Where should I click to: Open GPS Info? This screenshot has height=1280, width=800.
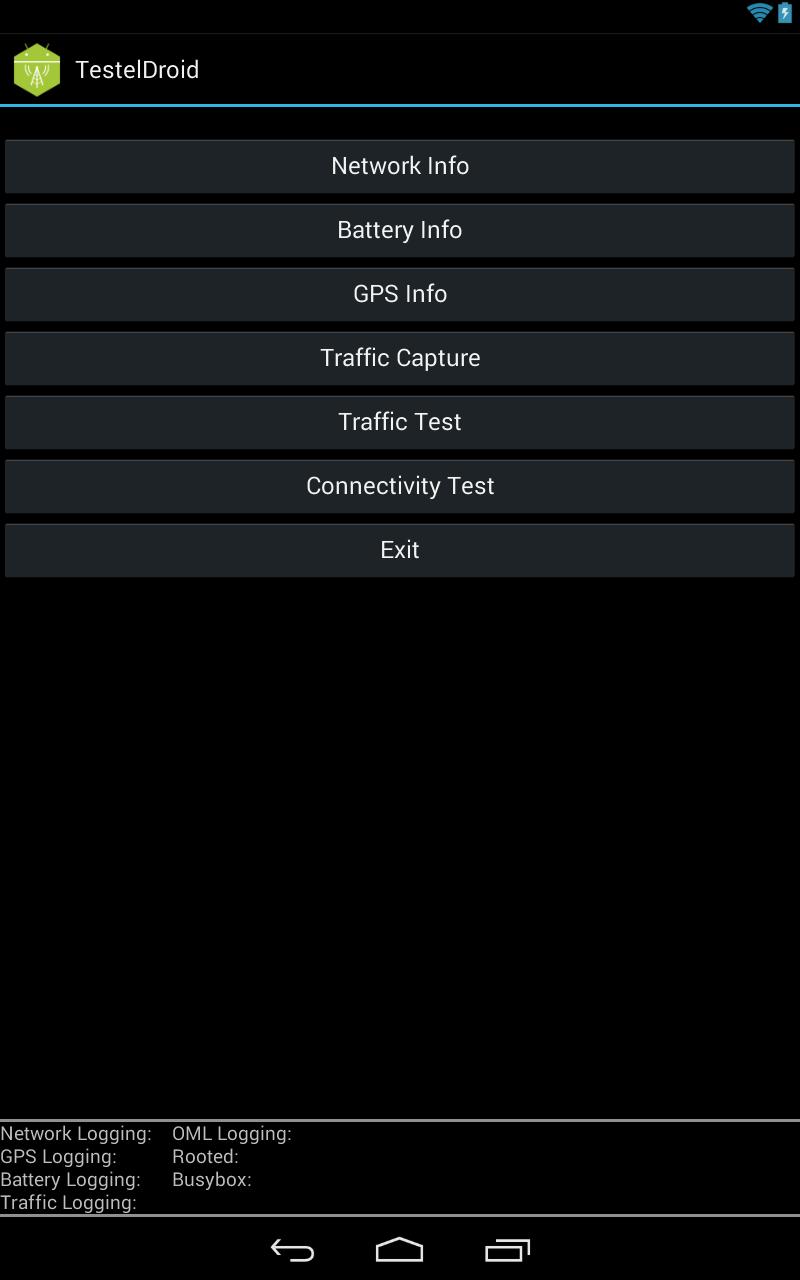[400, 294]
